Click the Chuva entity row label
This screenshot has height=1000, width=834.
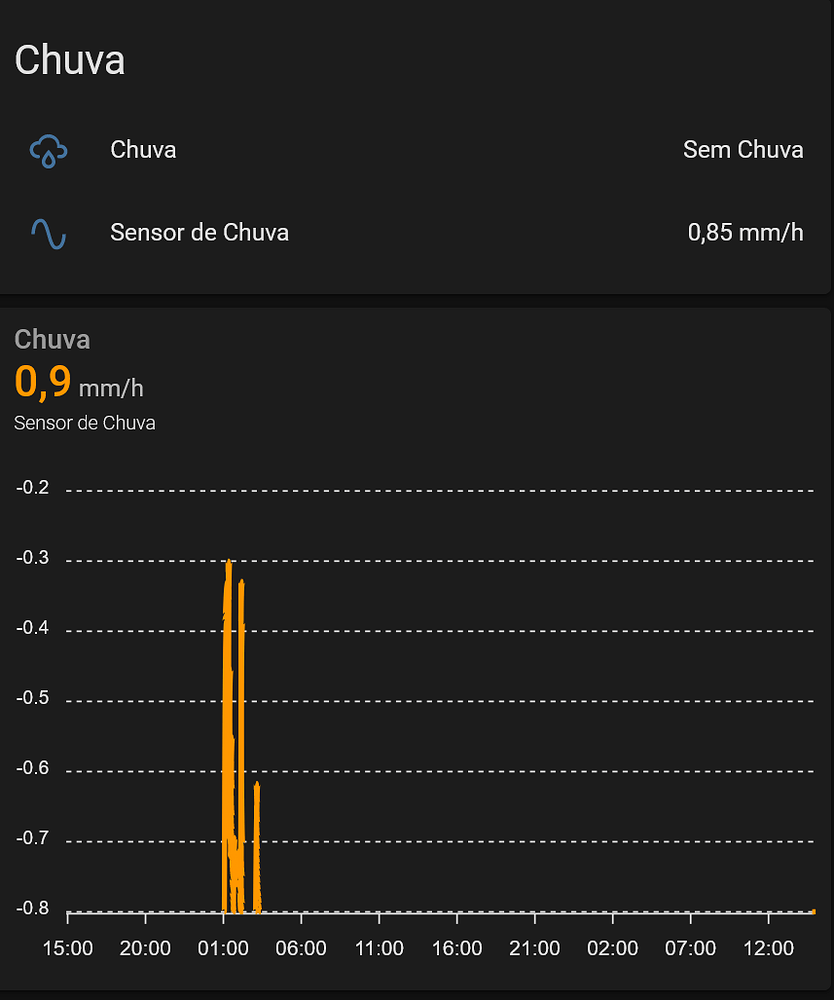pyautogui.click(x=143, y=150)
